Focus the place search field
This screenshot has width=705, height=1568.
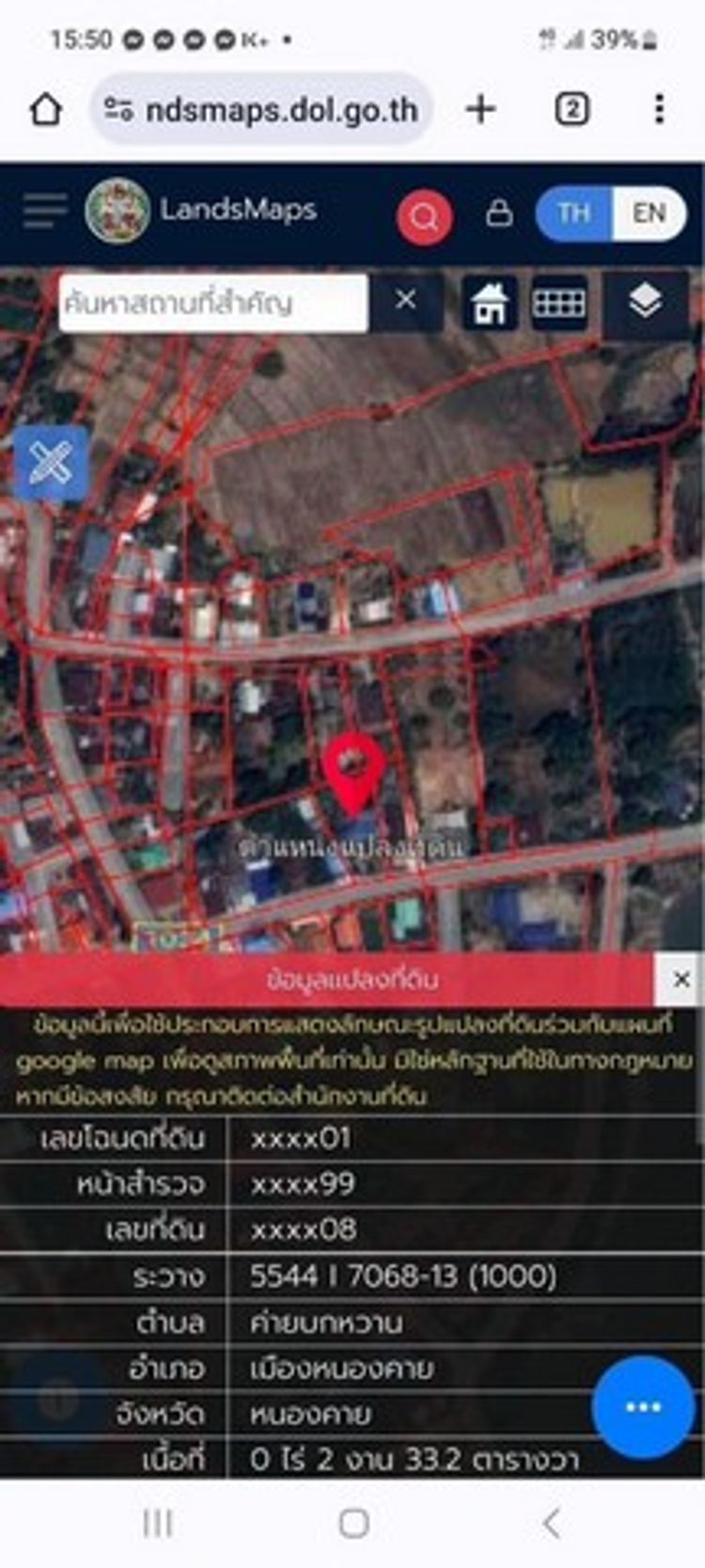tap(212, 303)
